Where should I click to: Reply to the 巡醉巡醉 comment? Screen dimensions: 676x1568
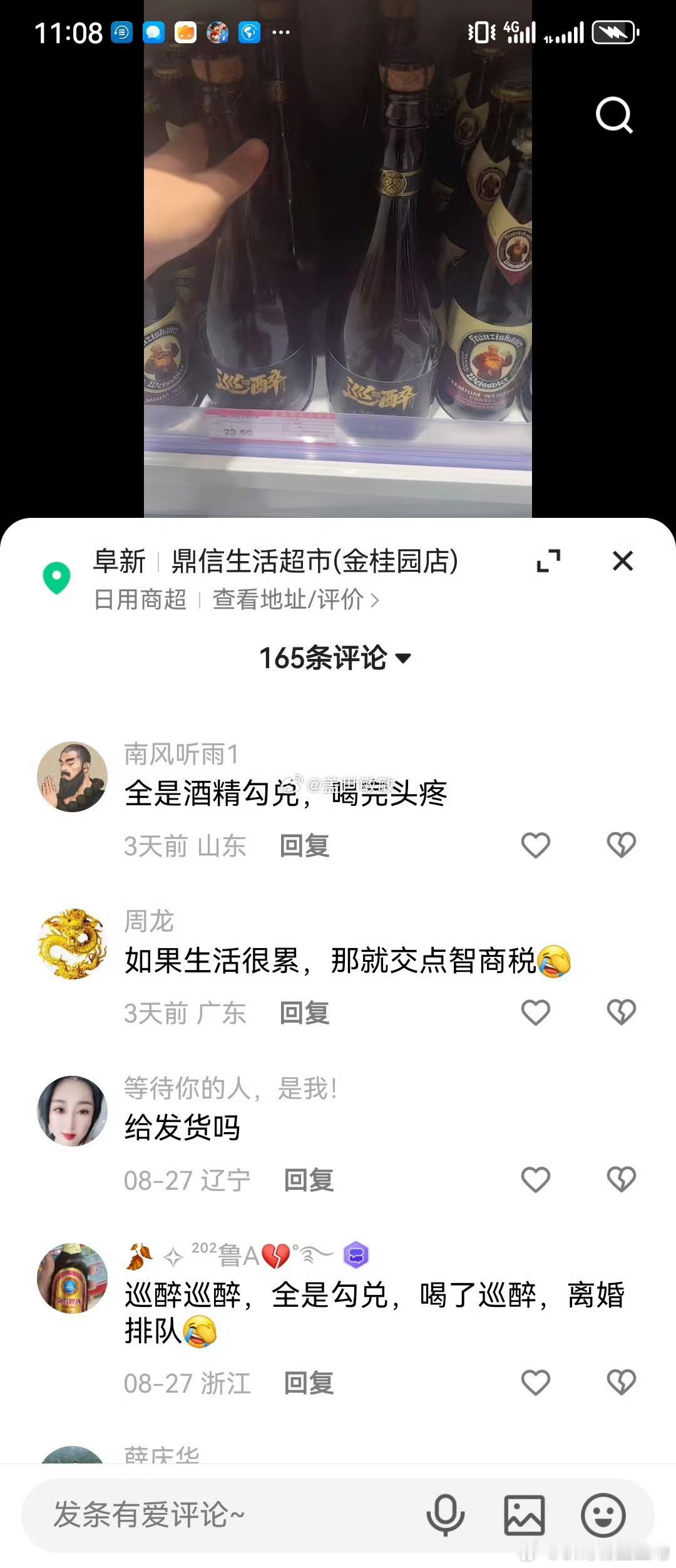[309, 1383]
